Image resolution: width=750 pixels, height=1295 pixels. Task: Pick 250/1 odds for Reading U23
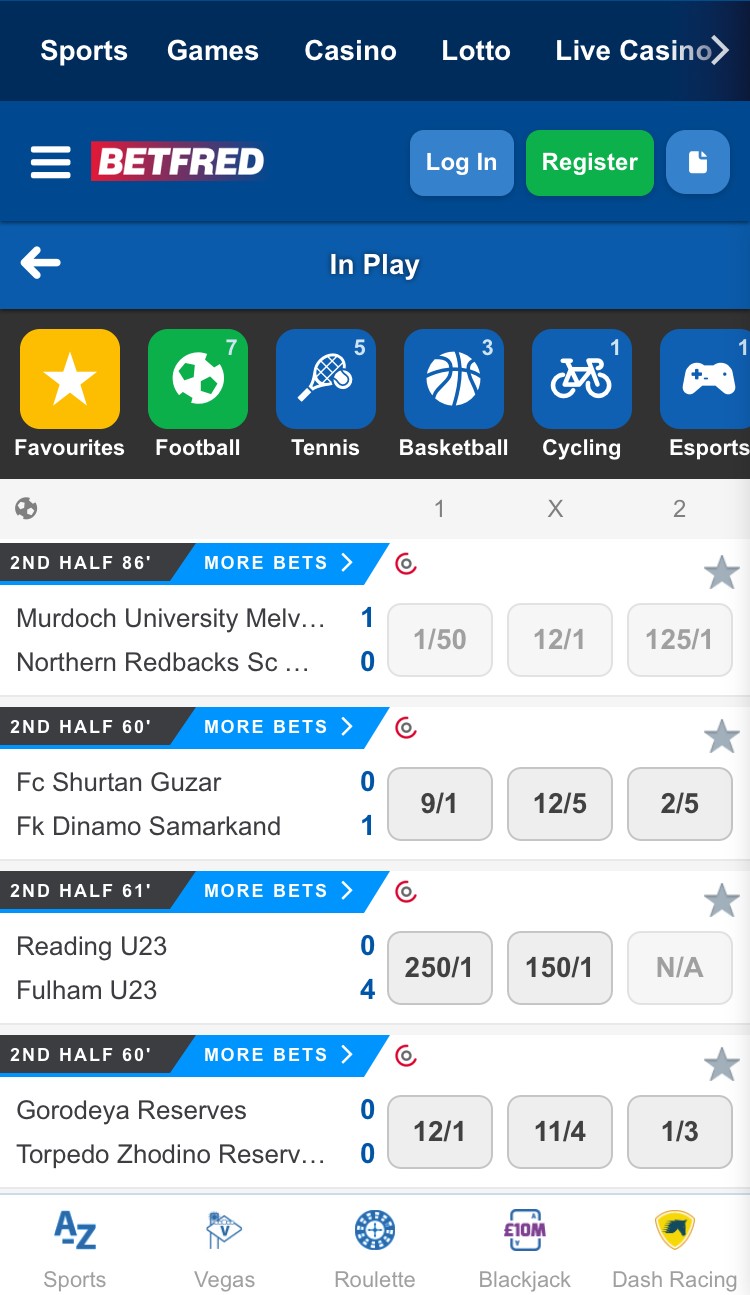tap(439, 967)
